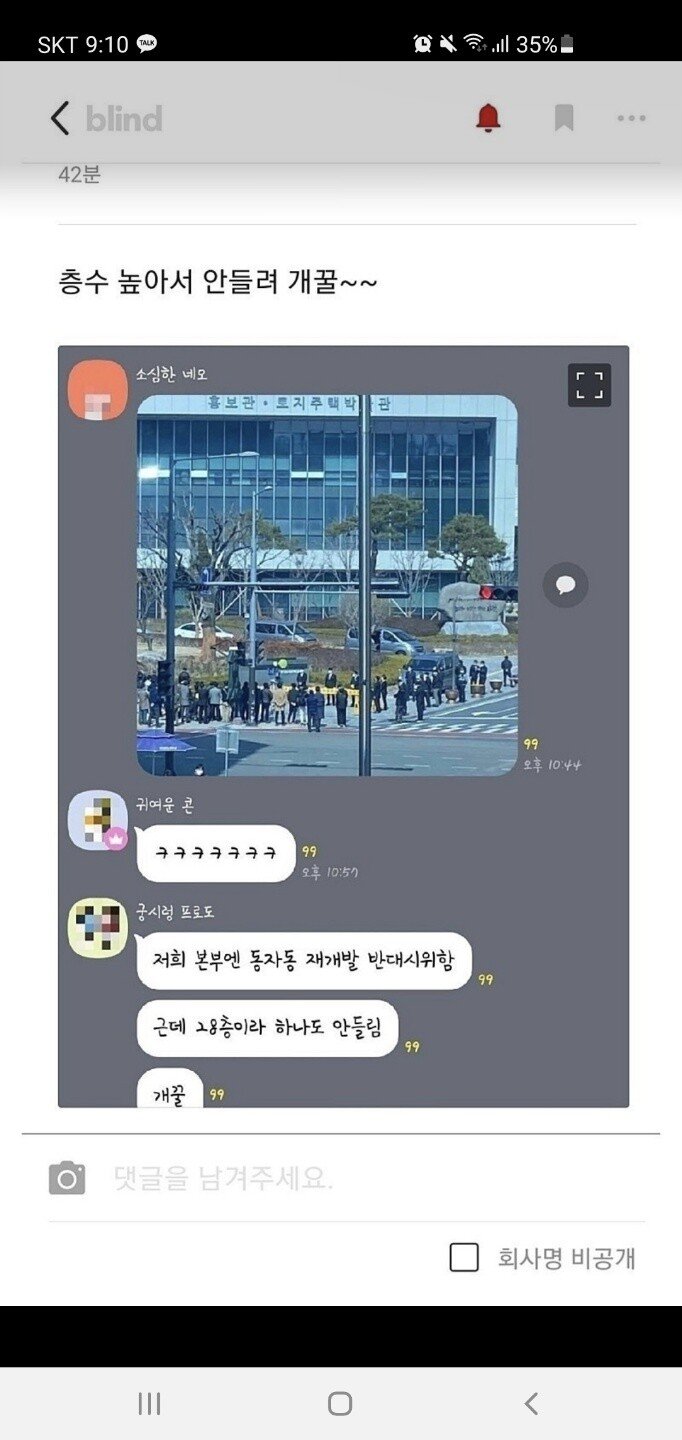This screenshot has width=682, height=1440.
Task: Bookmark this post
Action: pyautogui.click(x=564, y=118)
